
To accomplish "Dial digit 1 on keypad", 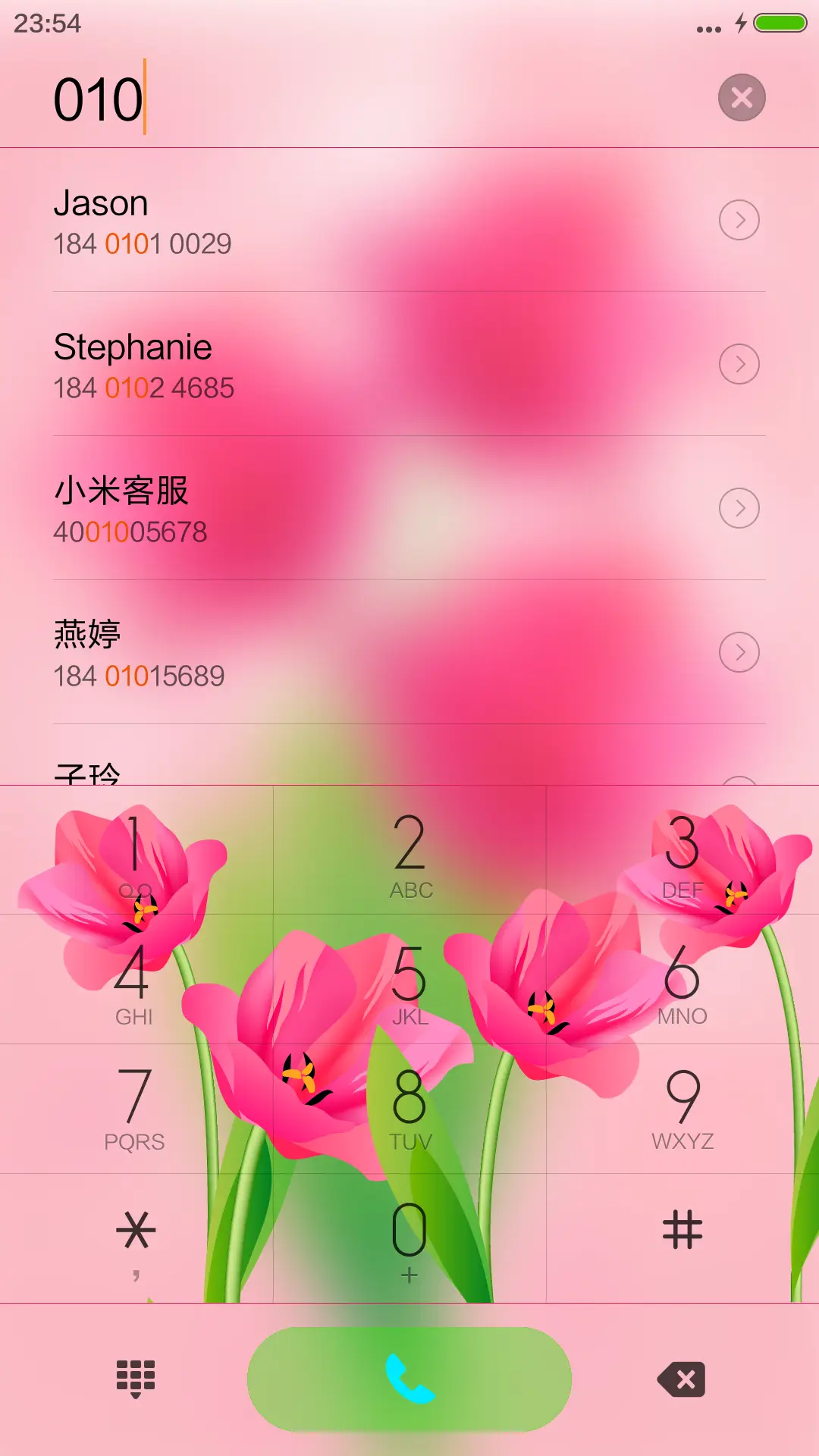I will pos(135,851).
